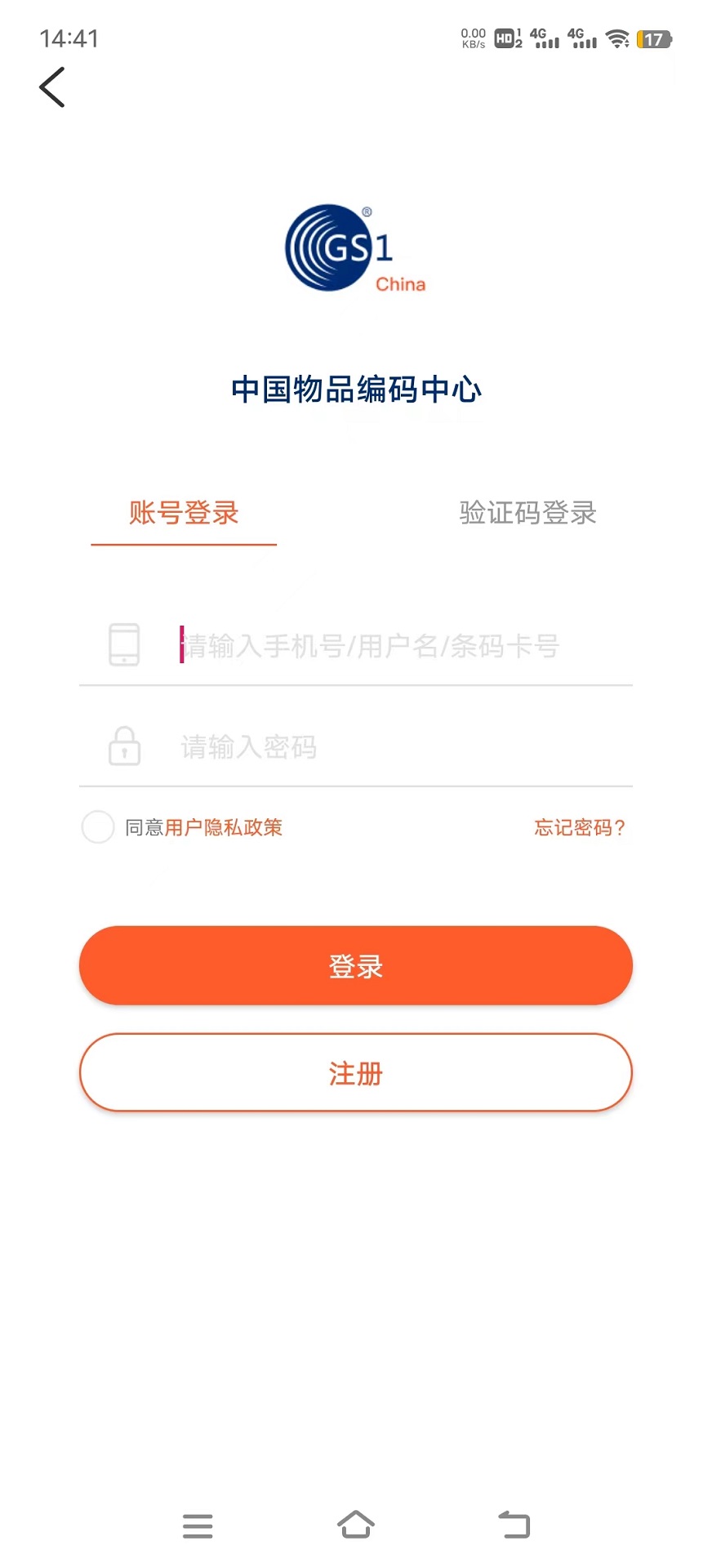Tap the back navigation icon at bottom right
This screenshot has height=1568, width=712.
pos(514,1524)
